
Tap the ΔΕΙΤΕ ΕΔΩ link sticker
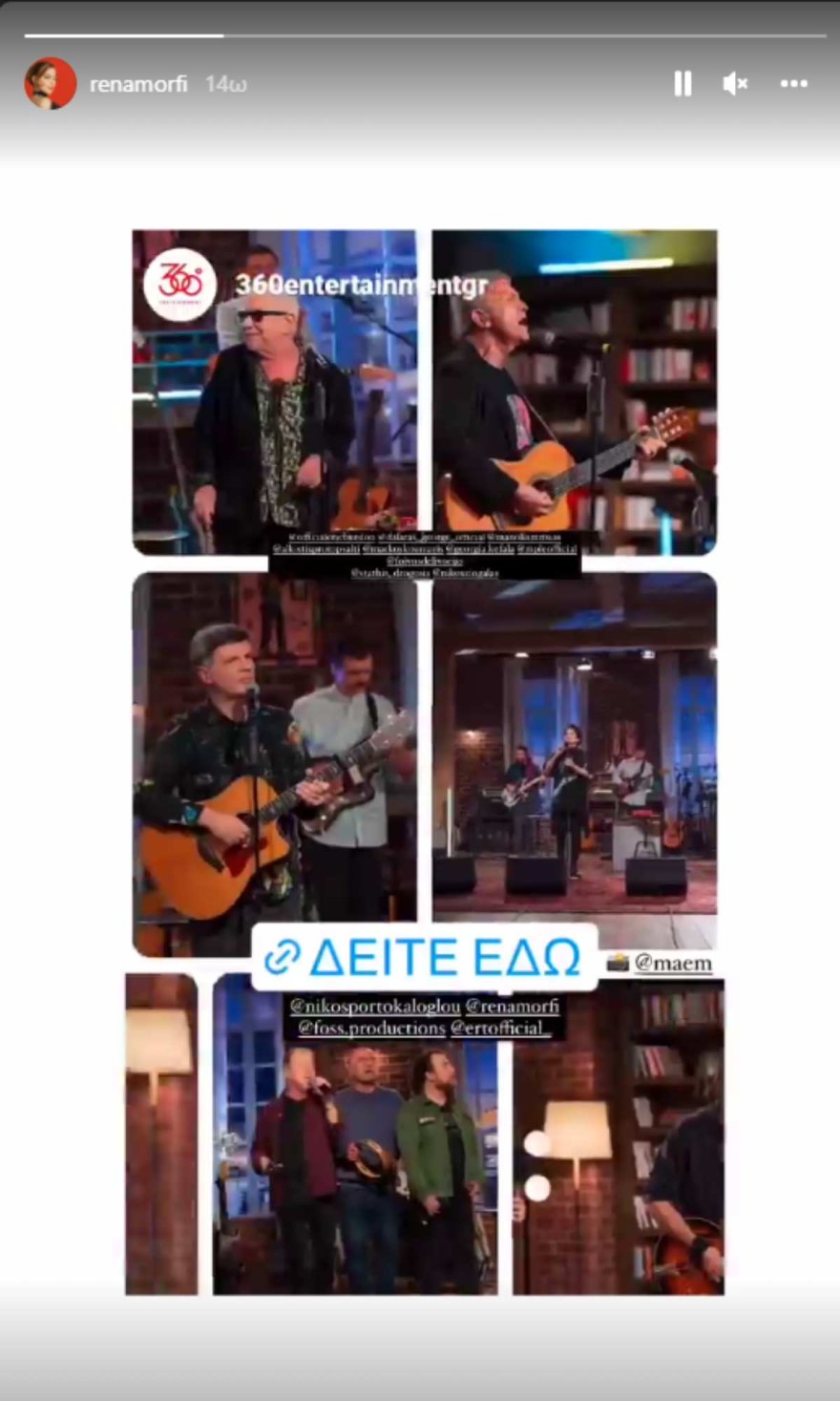click(x=424, y=957)
